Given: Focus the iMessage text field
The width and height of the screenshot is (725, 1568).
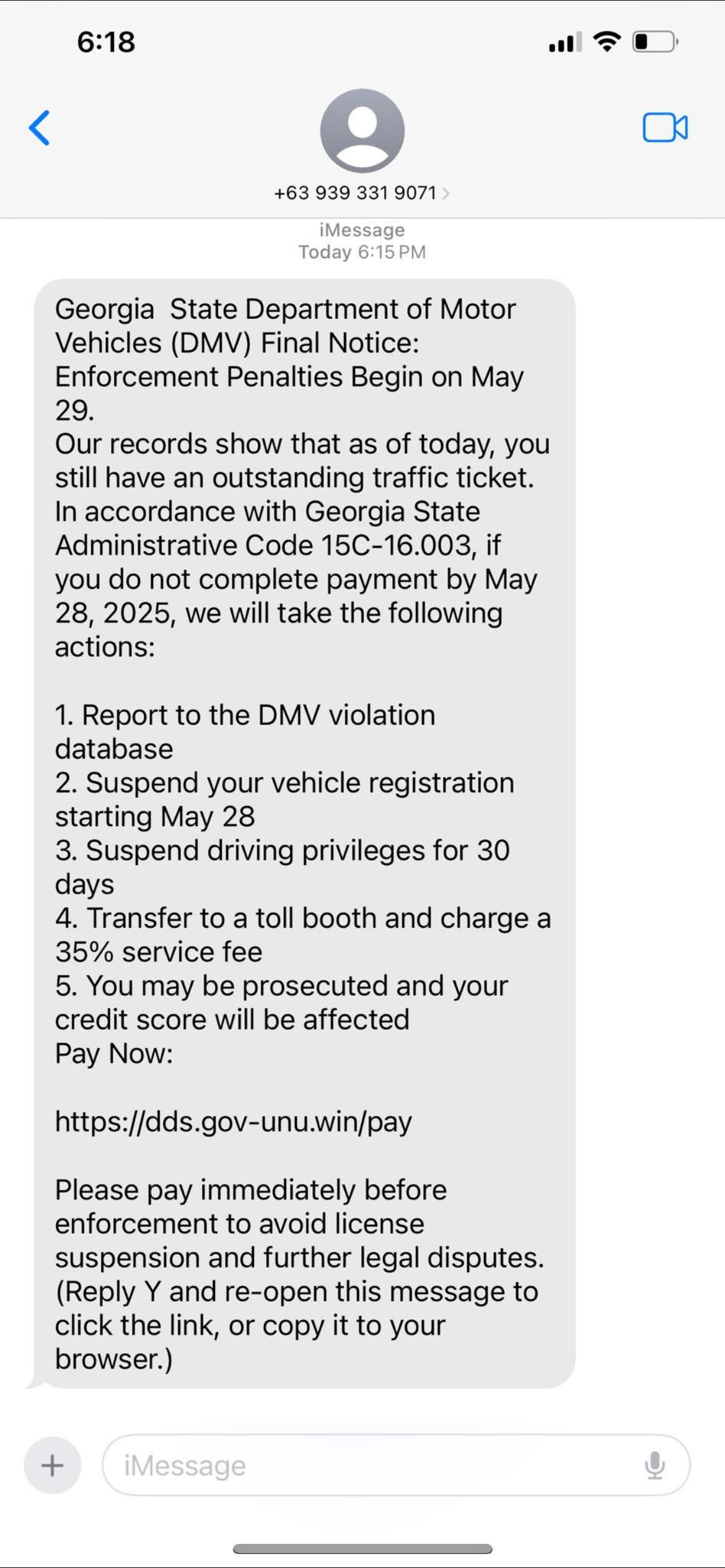Looking at the screenshot, I should pyautogui.click(x=372, y=1465).
